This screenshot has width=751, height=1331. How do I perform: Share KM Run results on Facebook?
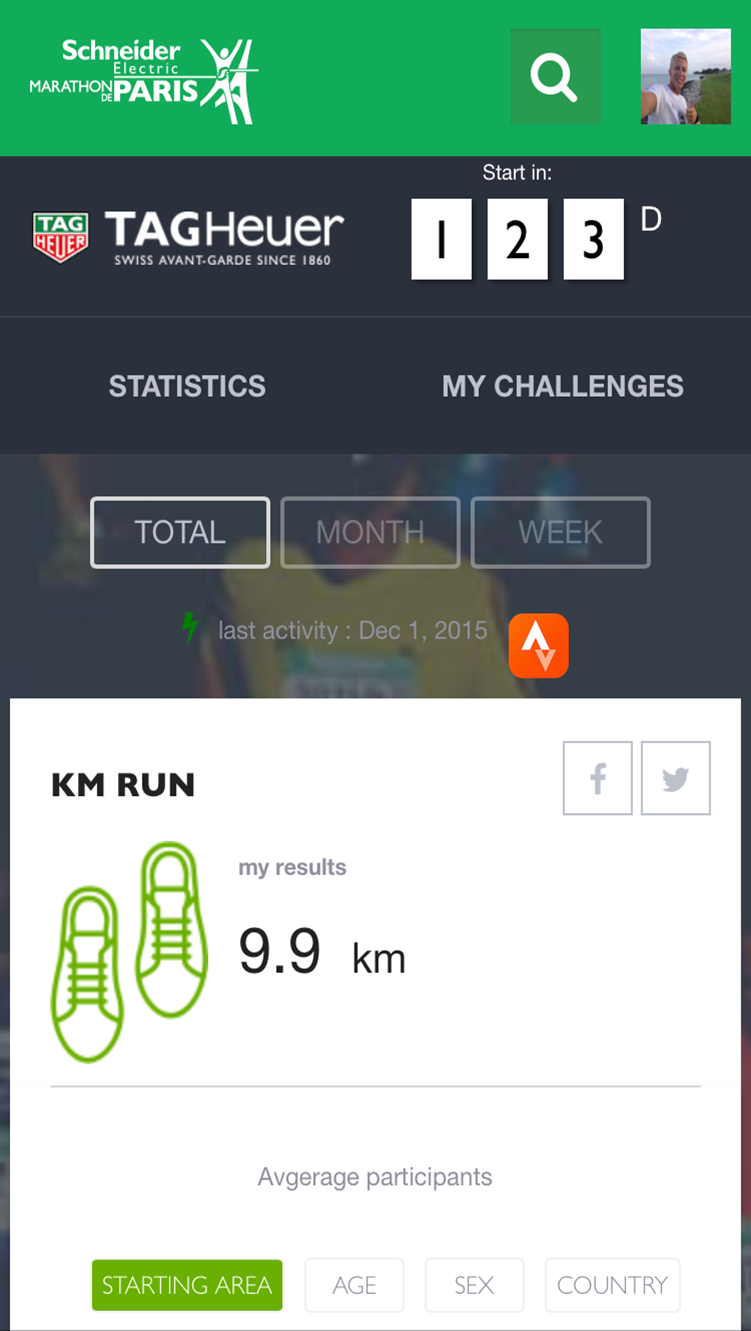point(598,778)
